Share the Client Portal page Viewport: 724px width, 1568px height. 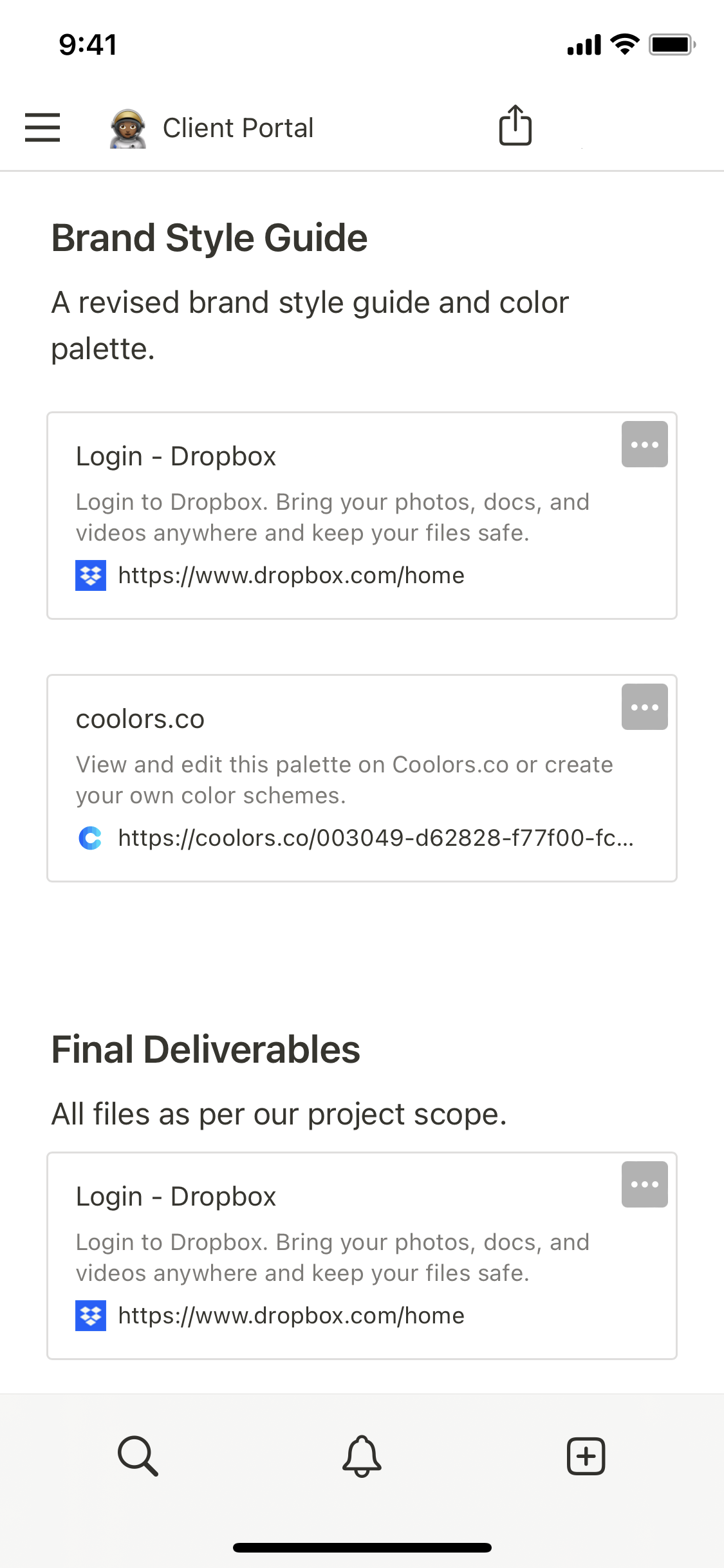(515, 126)
